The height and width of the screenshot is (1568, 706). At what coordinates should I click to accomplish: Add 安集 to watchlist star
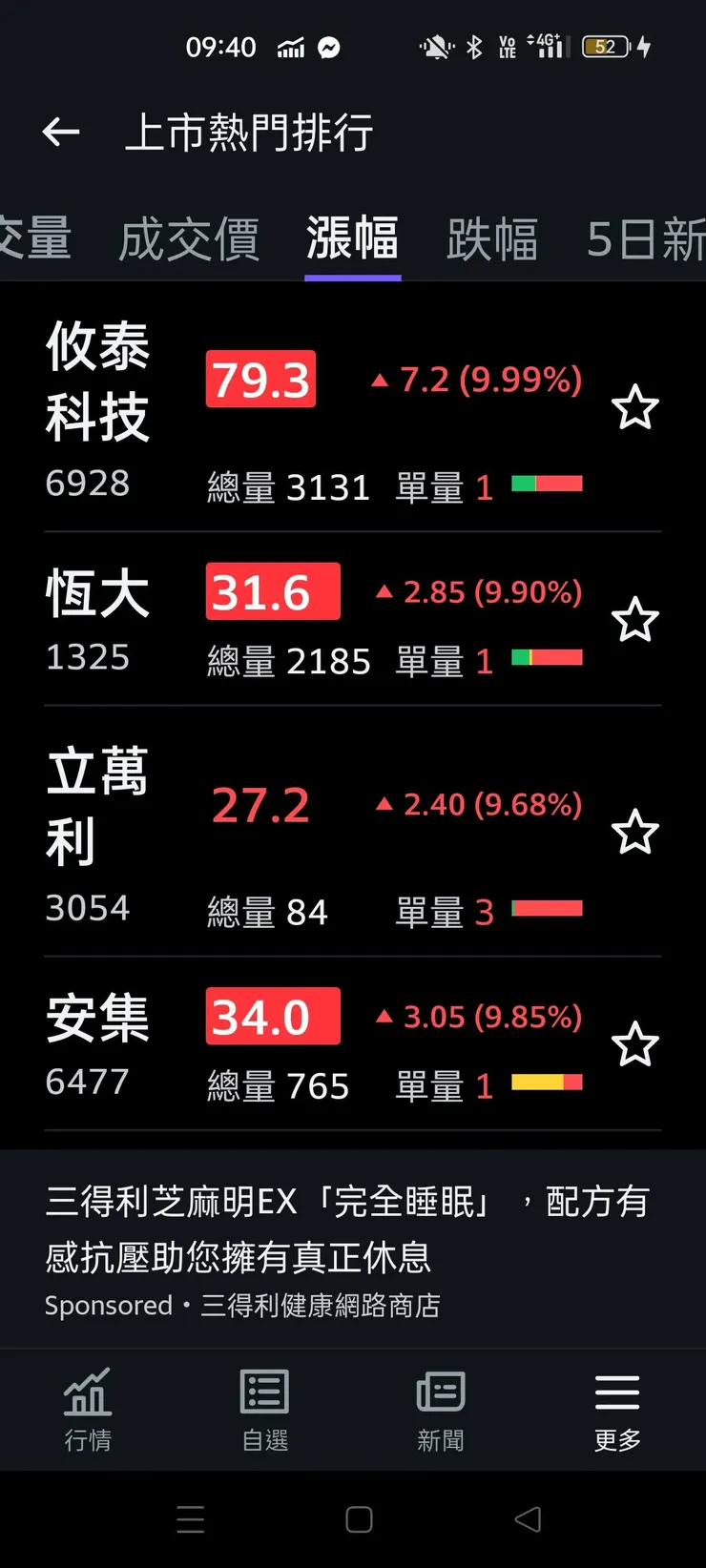[634, 1044]
